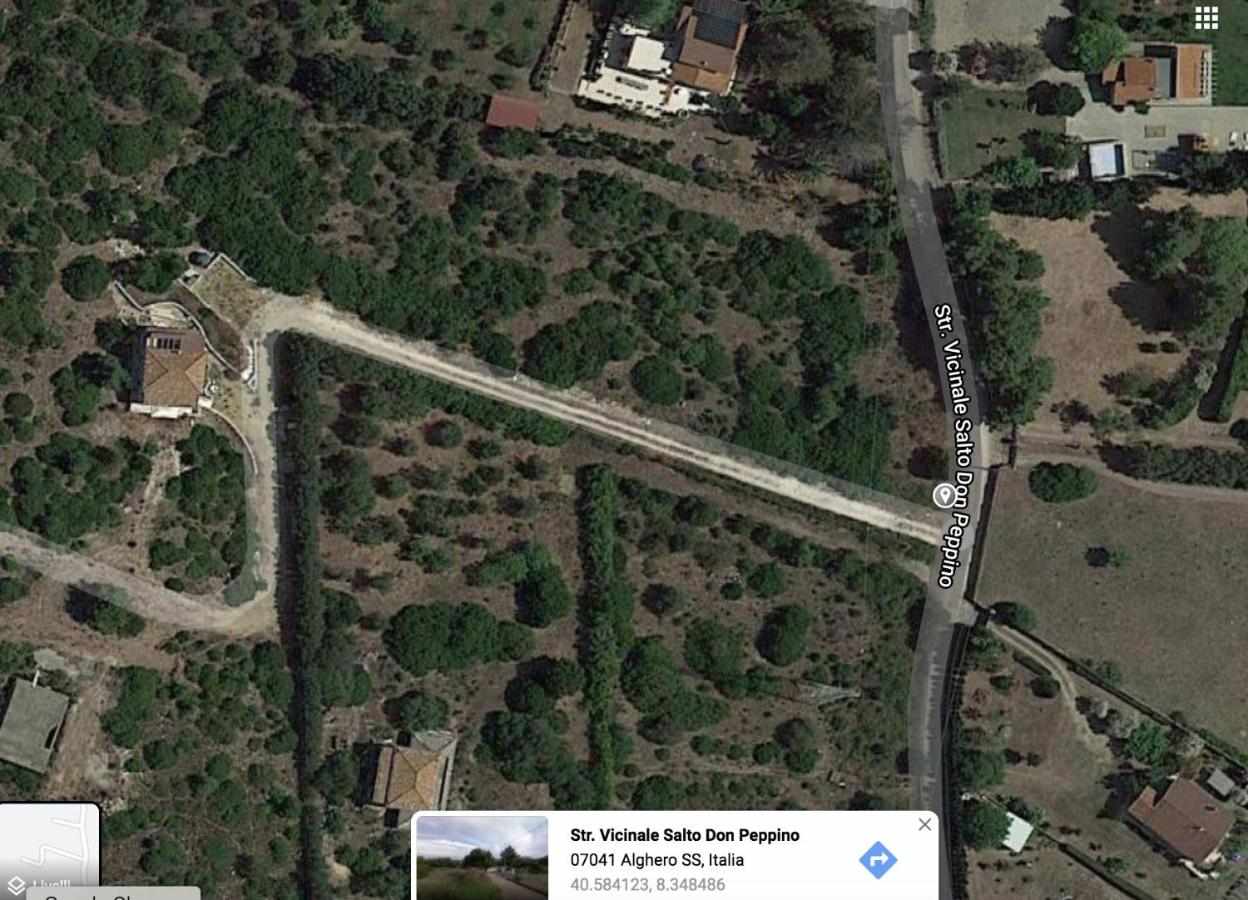Viewport: 1248px width, 900px height.
Task: Open the Google apps grid menu
Action: [1206, 17]
